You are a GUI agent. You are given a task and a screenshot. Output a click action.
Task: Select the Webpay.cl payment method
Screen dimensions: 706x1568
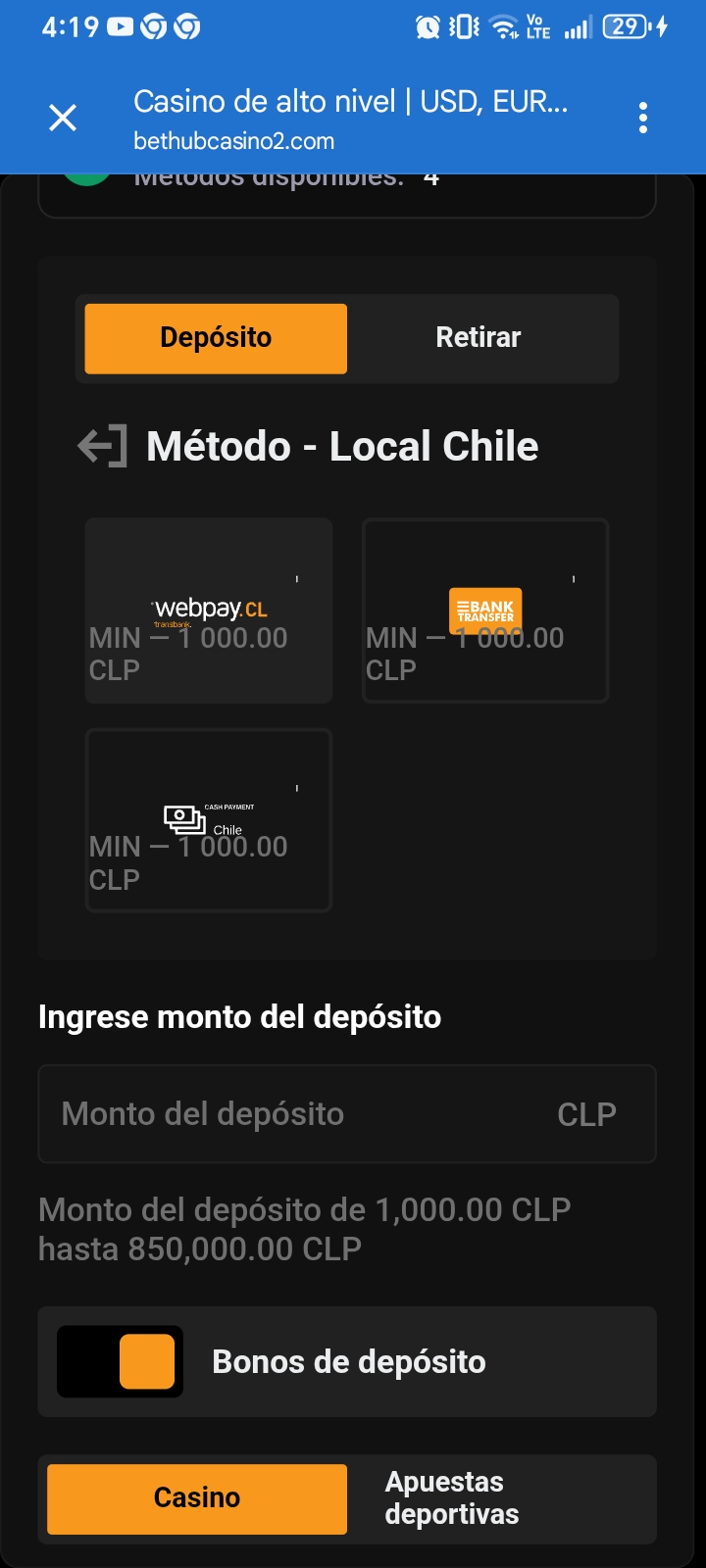coord(208,611)
